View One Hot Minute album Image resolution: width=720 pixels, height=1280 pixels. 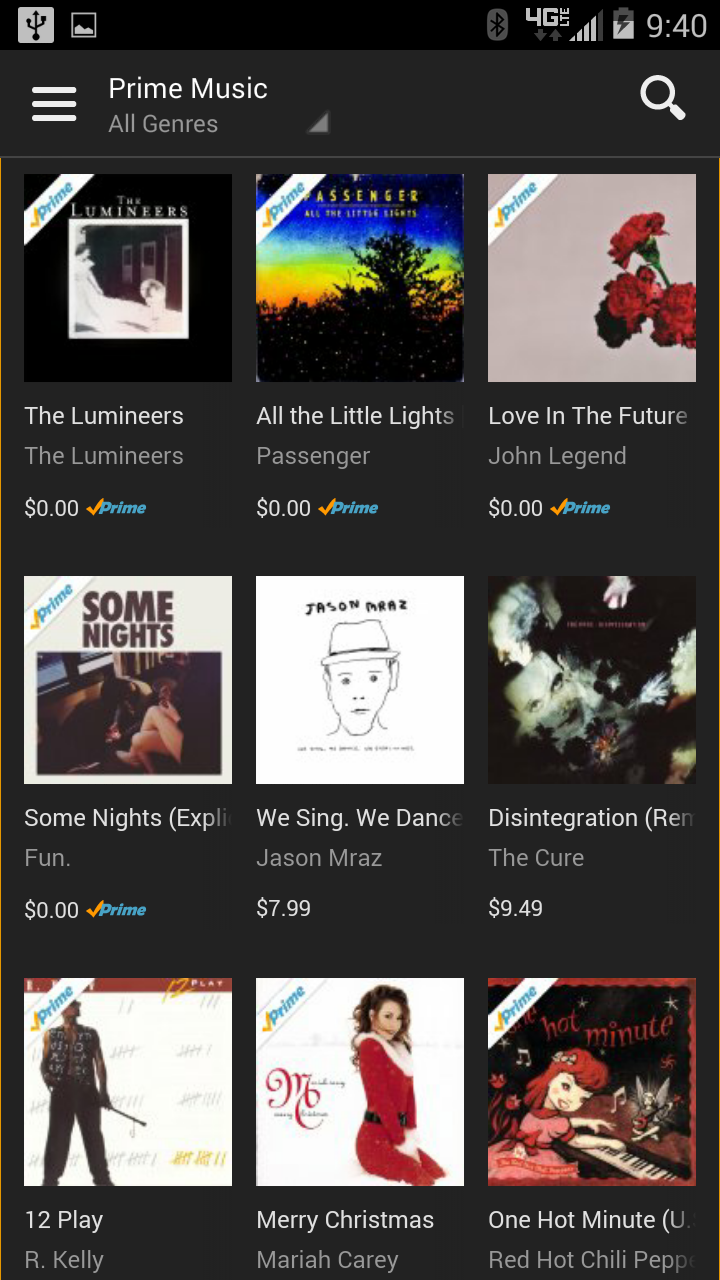pyautogui.click(x=592, y=1082)
